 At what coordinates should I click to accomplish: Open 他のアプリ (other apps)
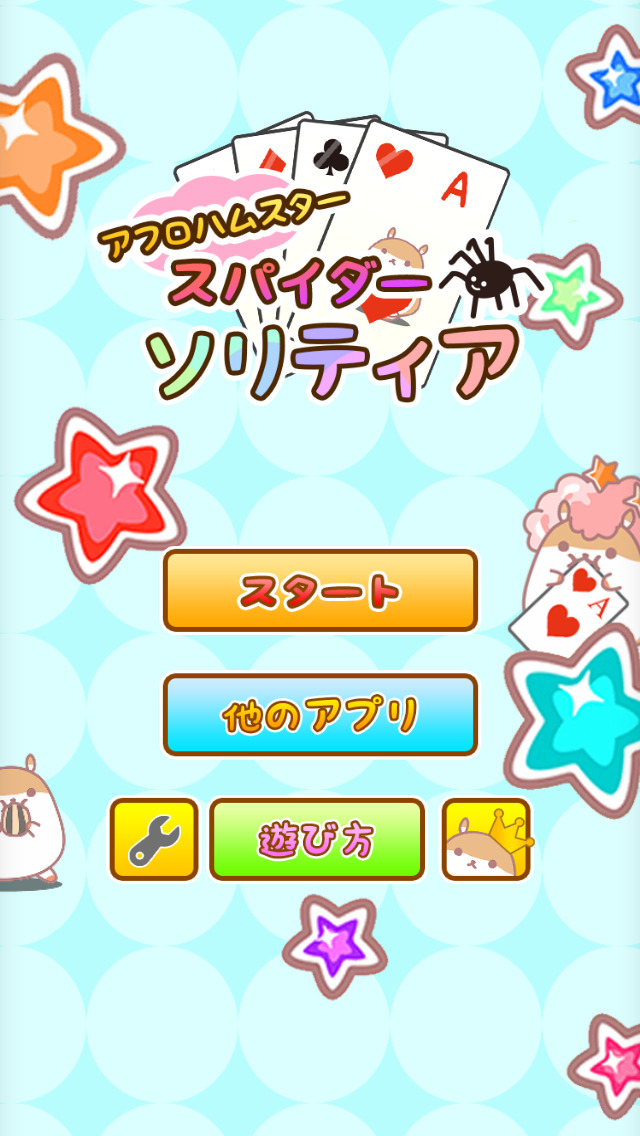point(320,715)
